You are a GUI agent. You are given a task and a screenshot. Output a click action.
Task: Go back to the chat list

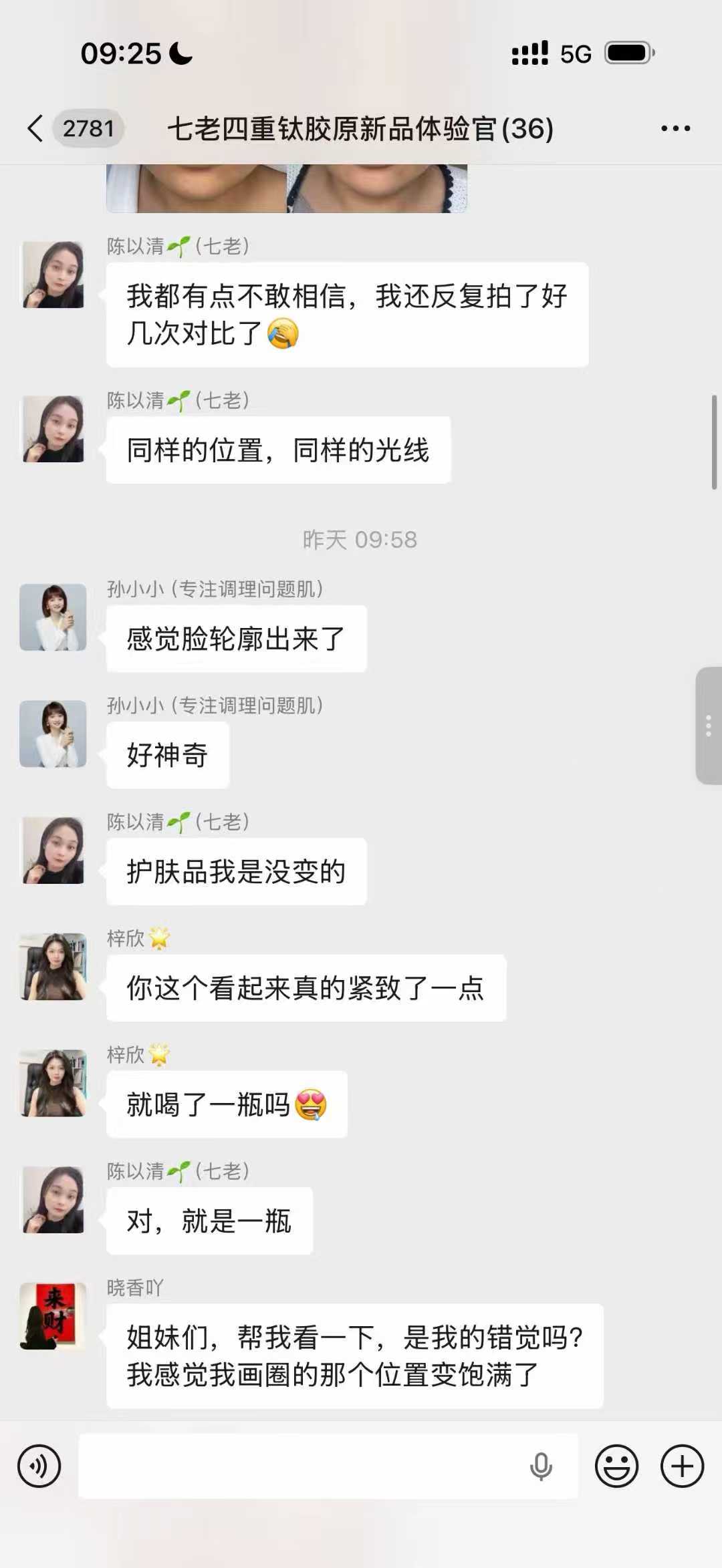(36, 128)
